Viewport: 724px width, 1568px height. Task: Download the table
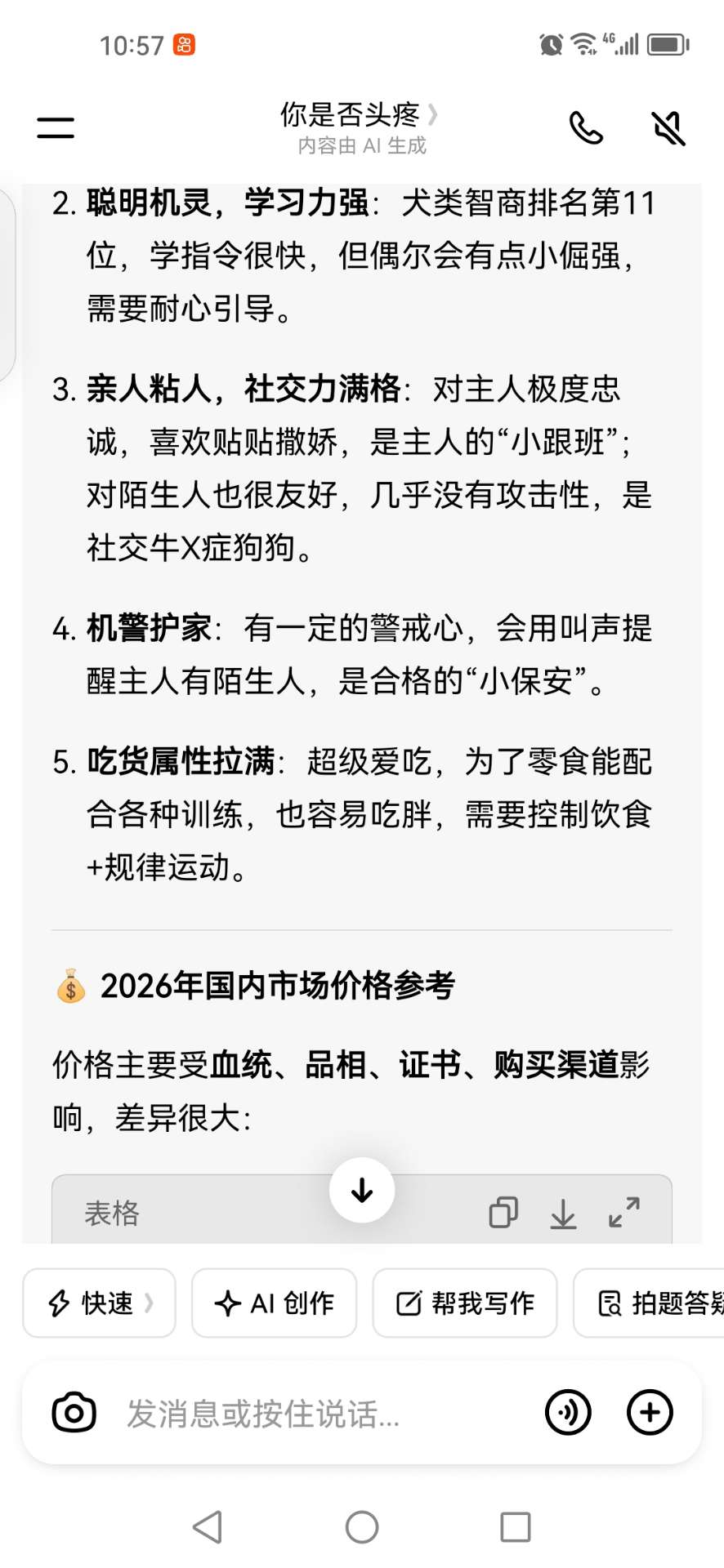(563, 1214)
